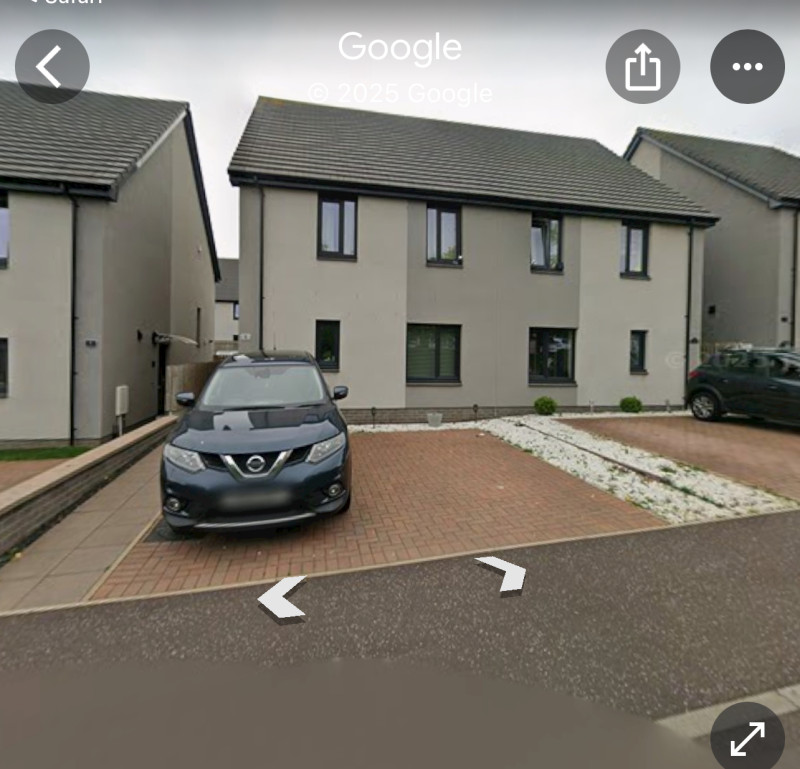
Task: Move along the street with right arrow
Action: [503, 573]
